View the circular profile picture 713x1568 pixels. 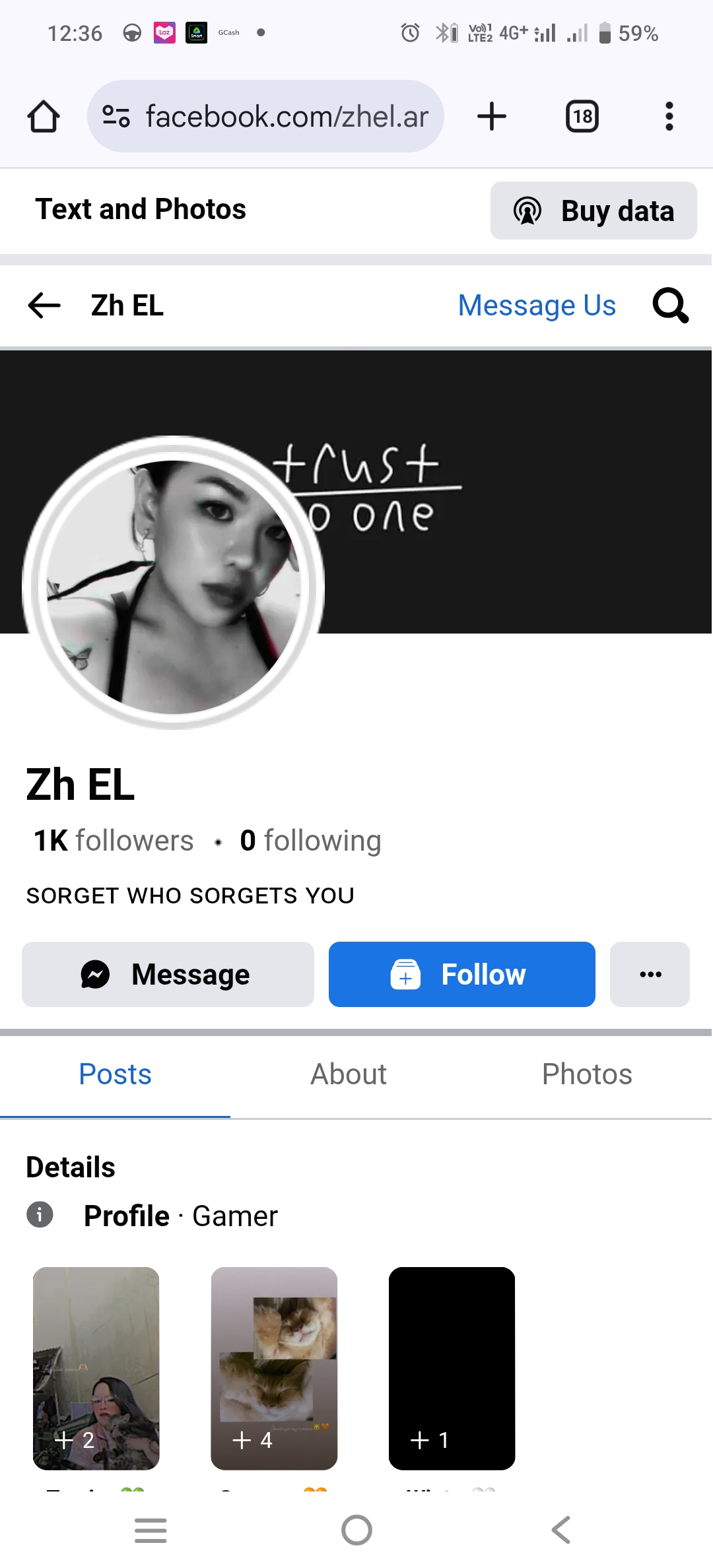tap(173, 583)
